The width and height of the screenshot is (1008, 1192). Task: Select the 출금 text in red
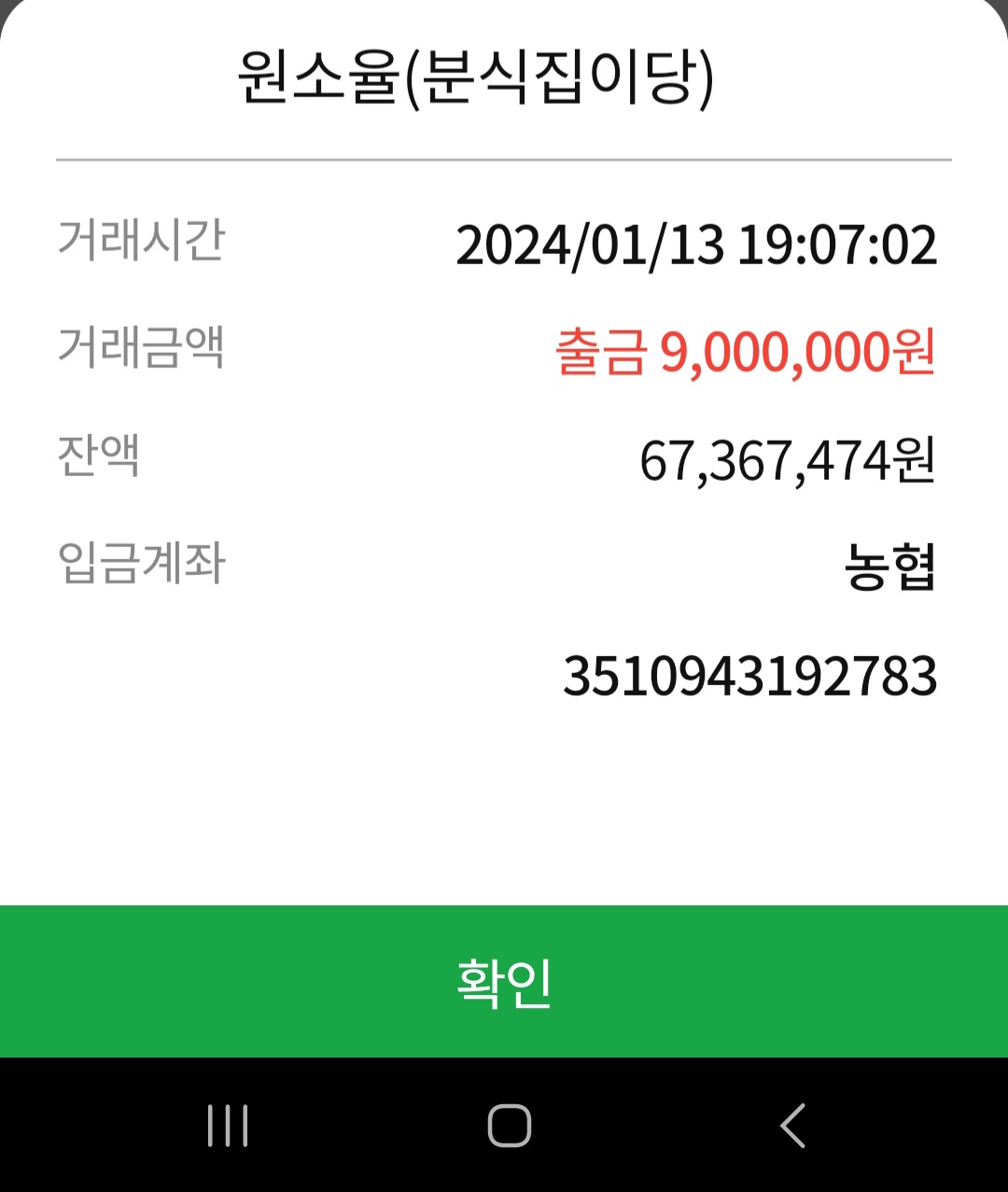[x=600, y=350]
